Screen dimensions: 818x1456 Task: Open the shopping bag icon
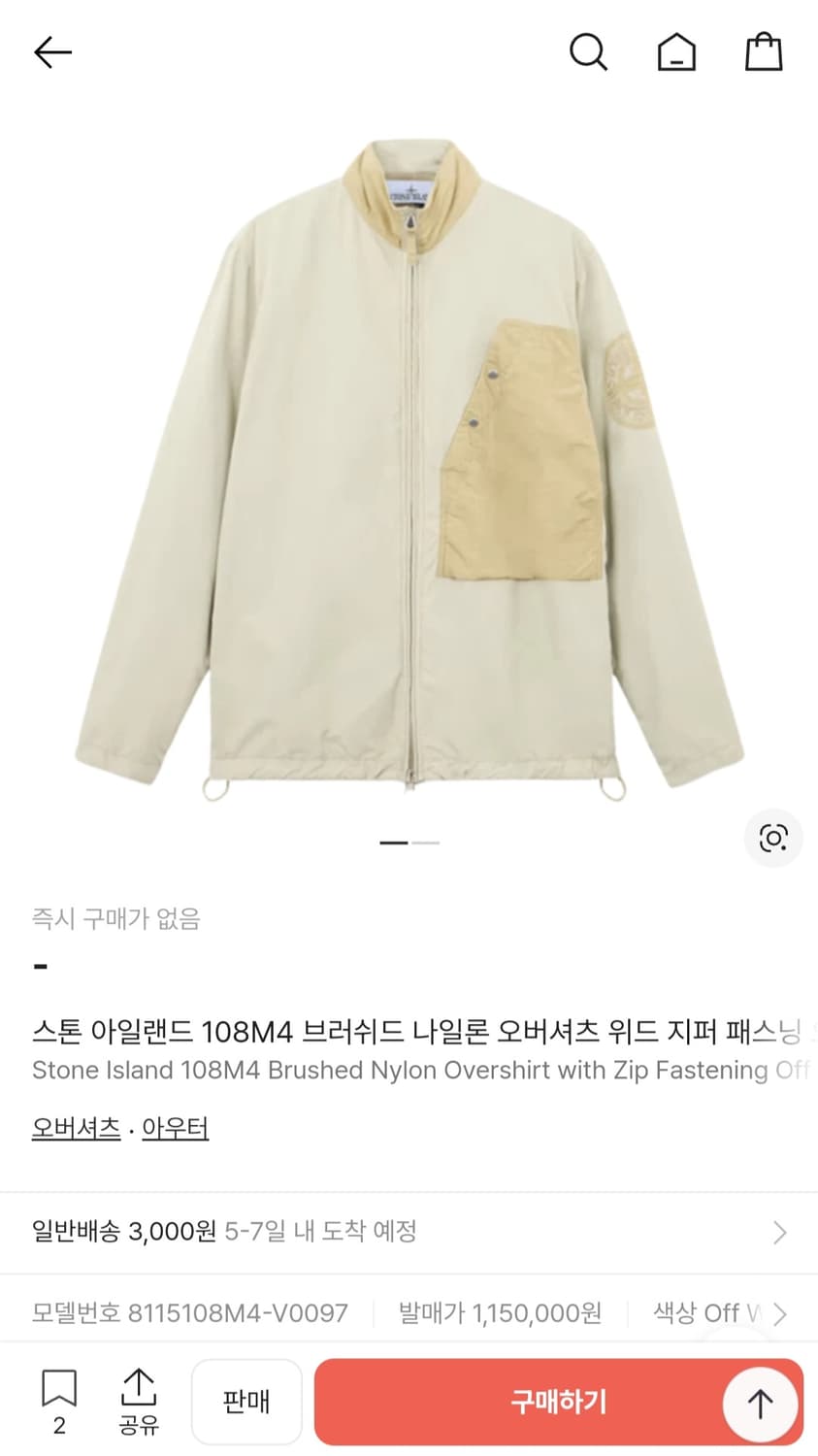point(764,52)
